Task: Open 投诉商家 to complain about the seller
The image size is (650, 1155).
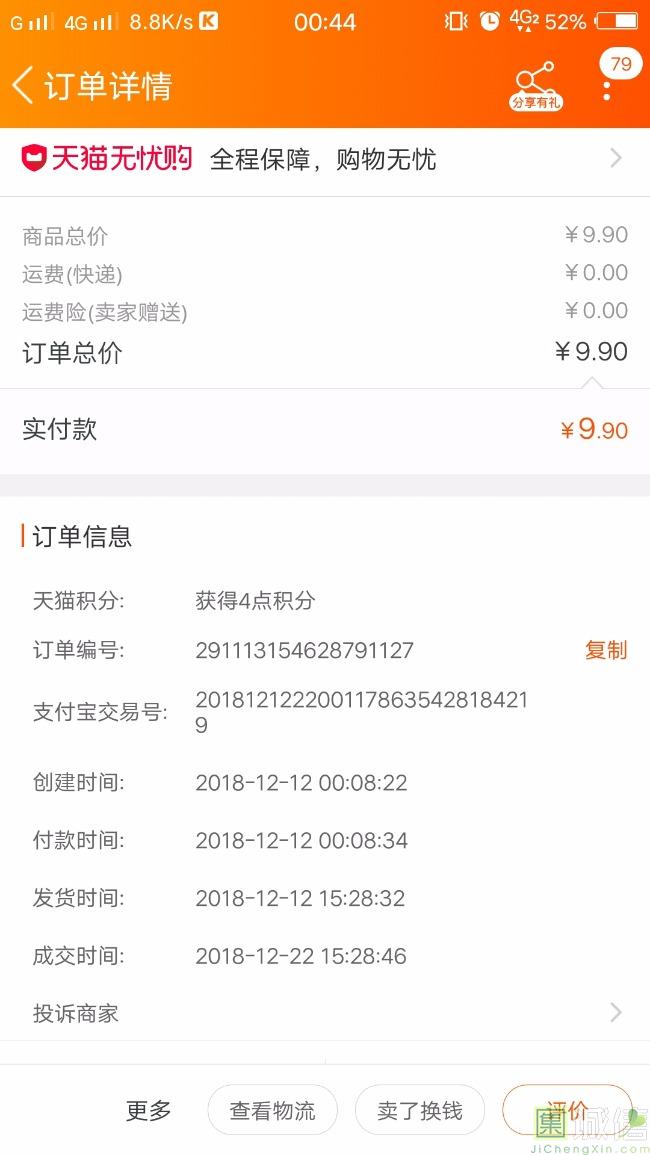Action: click(x=325, y=1013)
